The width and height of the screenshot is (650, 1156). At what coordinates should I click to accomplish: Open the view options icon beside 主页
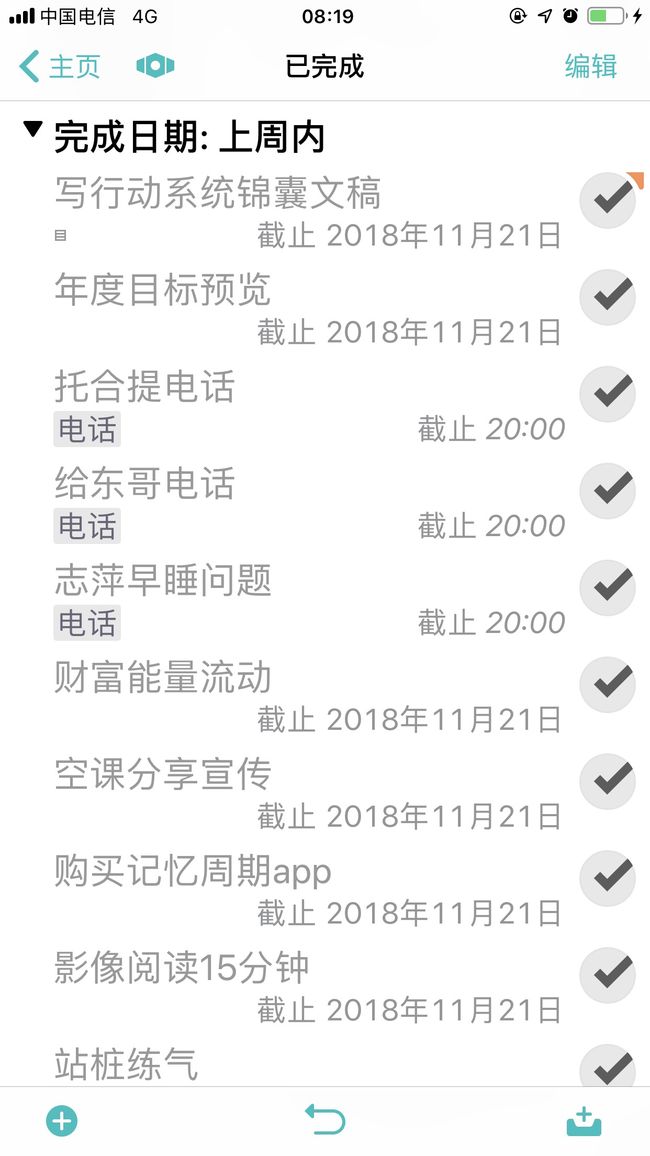coord(155,66)
